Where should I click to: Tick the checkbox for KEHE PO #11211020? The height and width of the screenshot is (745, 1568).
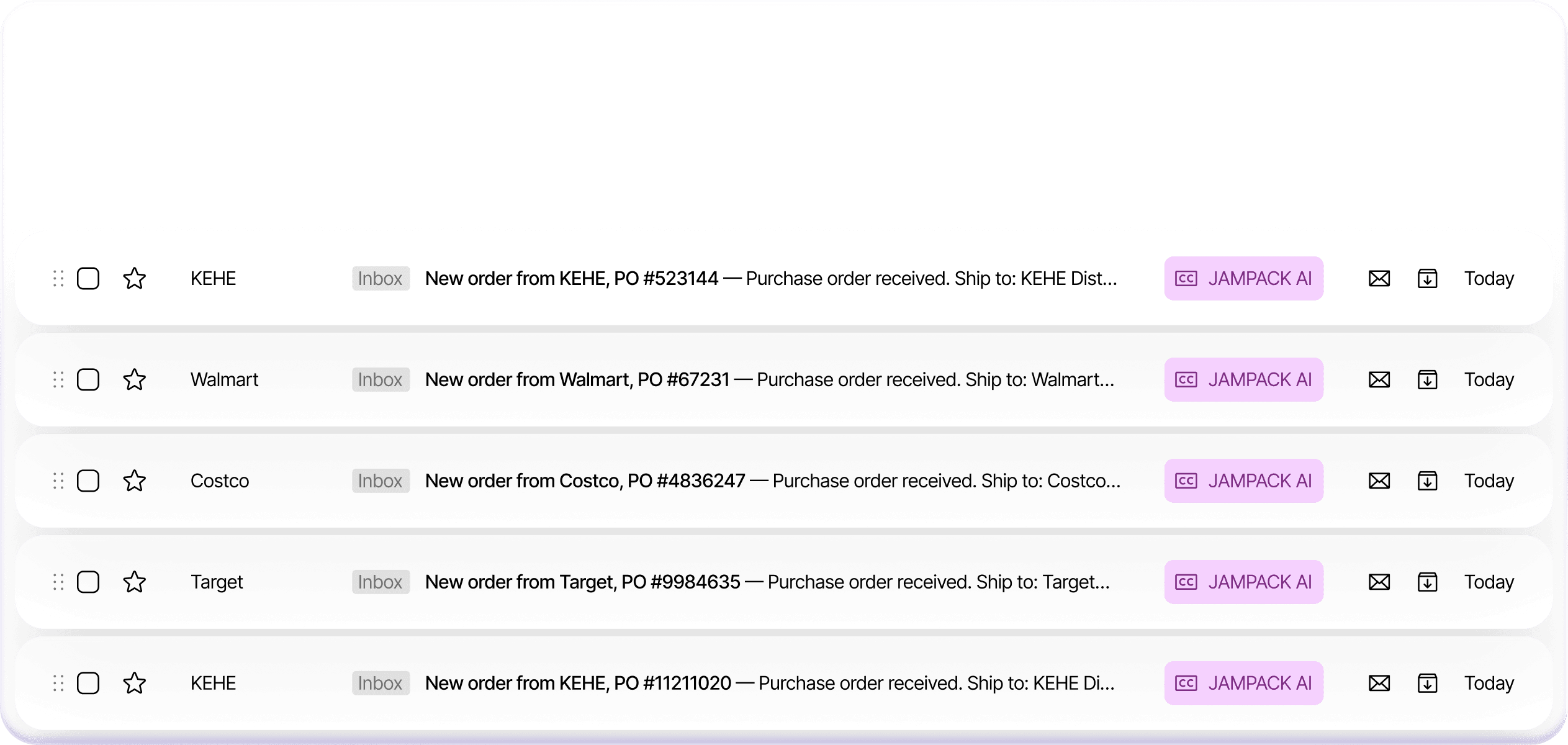(x=88, y=684)
